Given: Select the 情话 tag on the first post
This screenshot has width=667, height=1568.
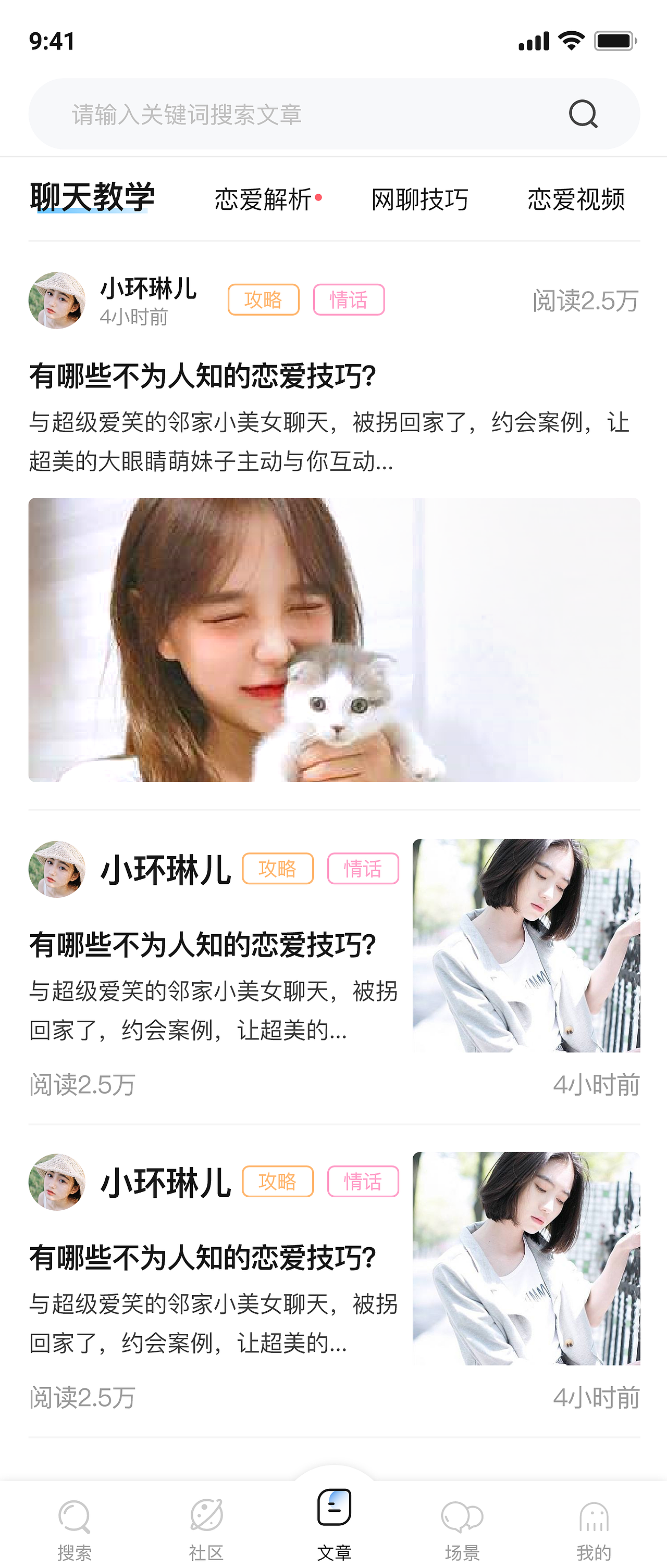Looking at the screenshot, I should click(350, 300).
